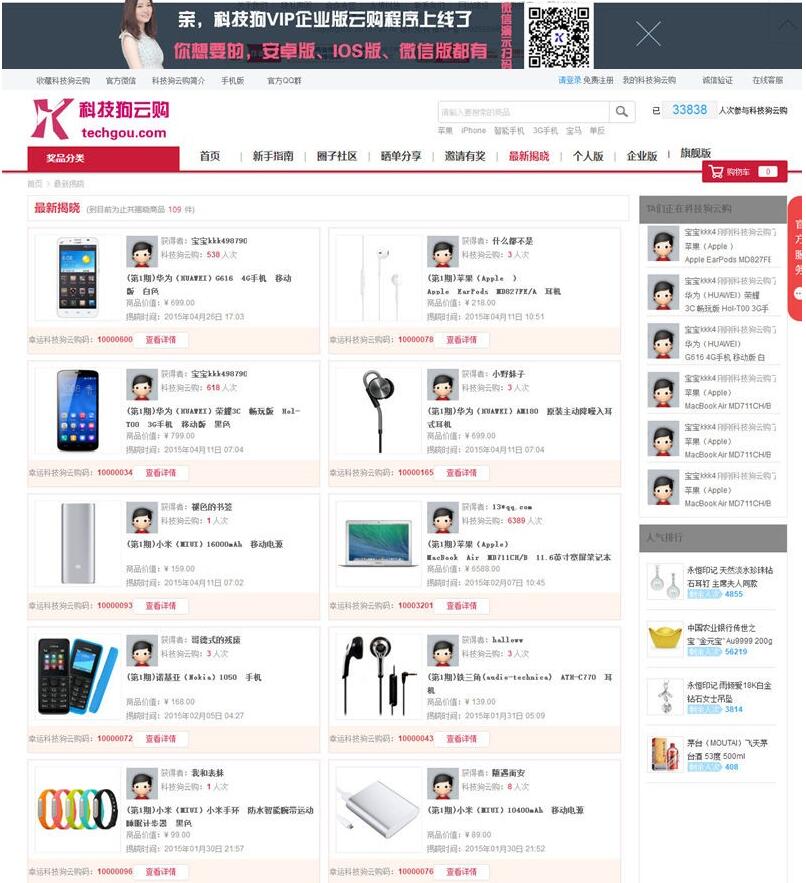Switch to the 企业版 tab
Viewport: 806px width, 883px height.
click(641, 156)
